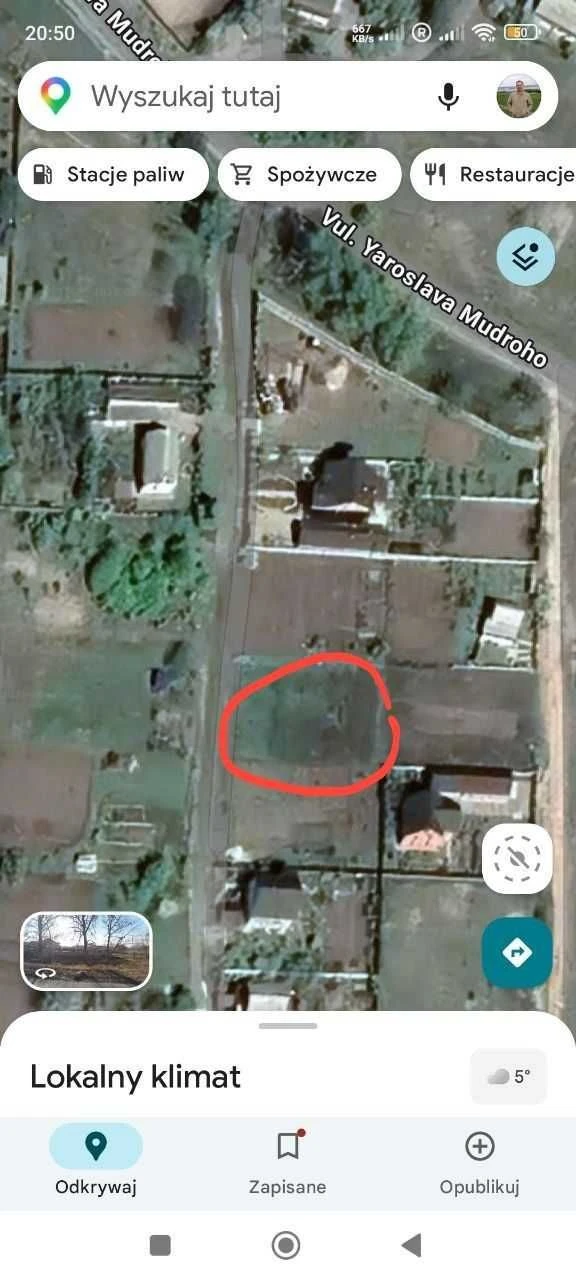The height and width of the screenshot is (1280, 576).
Task: Tap the my-location compass button
Action: pos(517,858)
